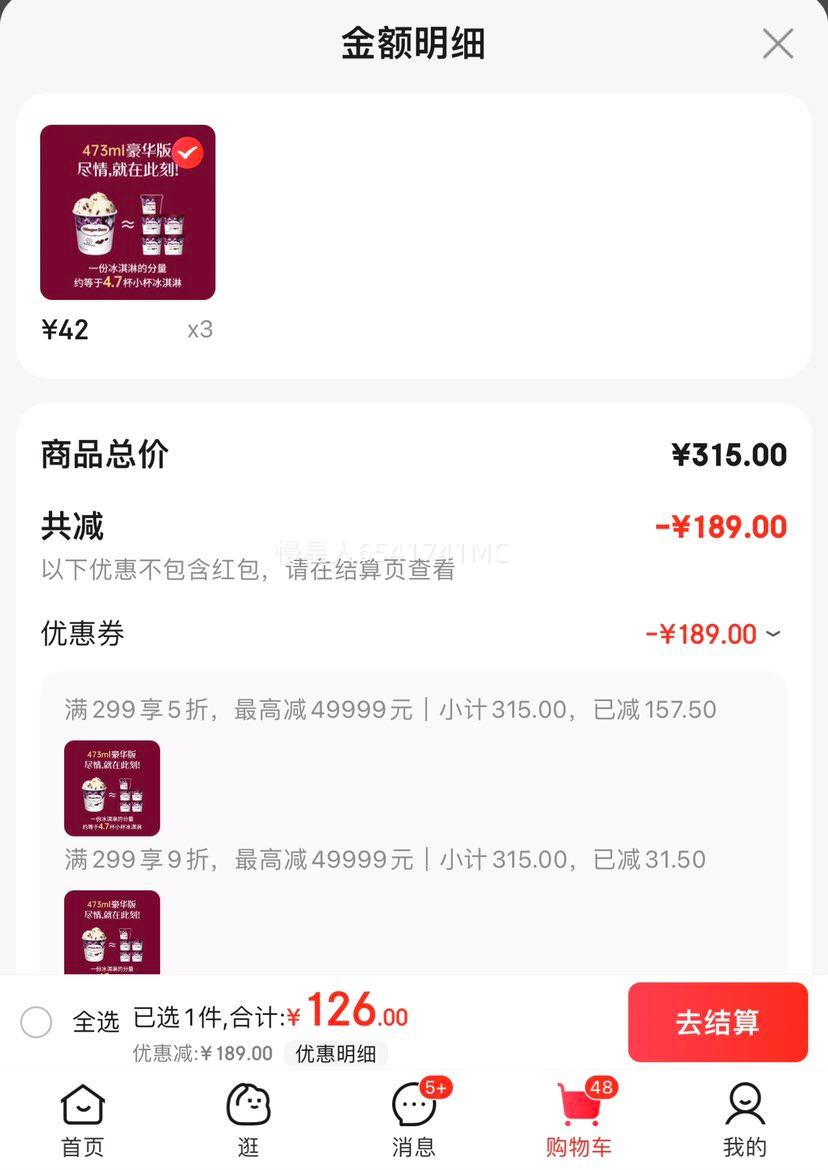Toggle the 全选 select-all checkbox
The height and width of the screenshot is (1170, 828).
click(37, 1022)
